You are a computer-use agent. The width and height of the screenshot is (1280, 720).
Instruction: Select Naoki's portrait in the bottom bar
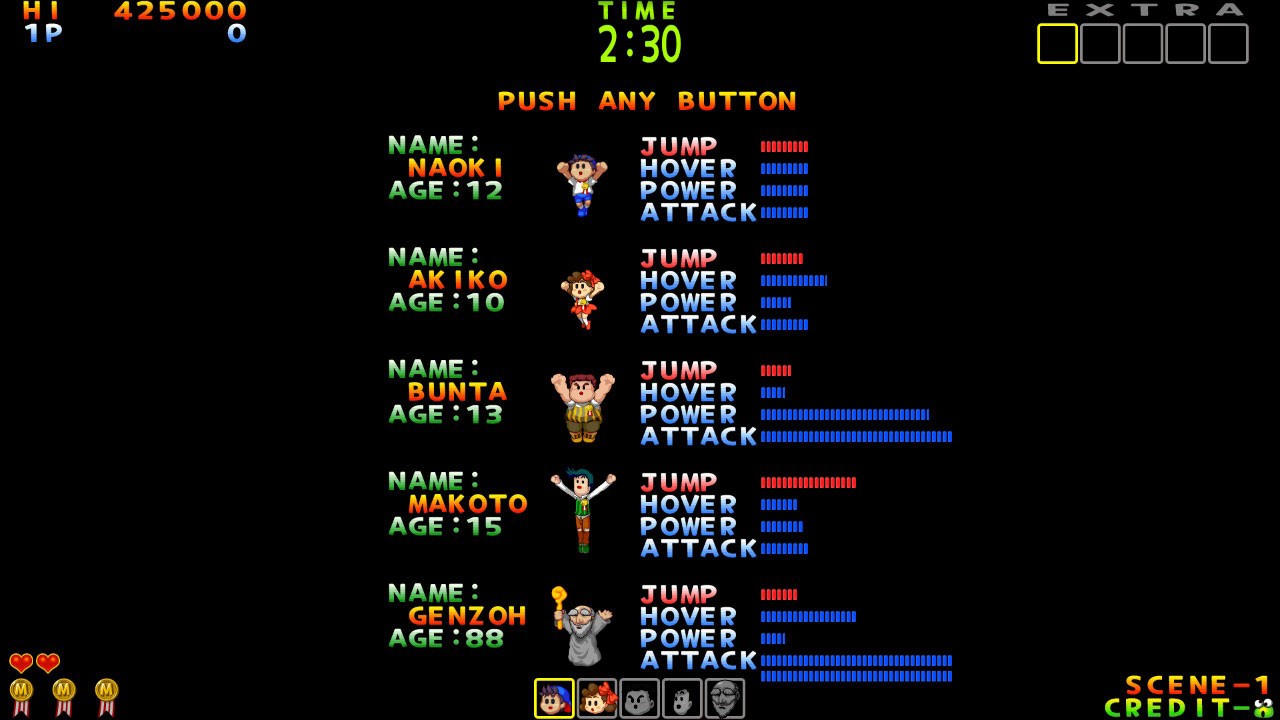[x=554, y=698]
